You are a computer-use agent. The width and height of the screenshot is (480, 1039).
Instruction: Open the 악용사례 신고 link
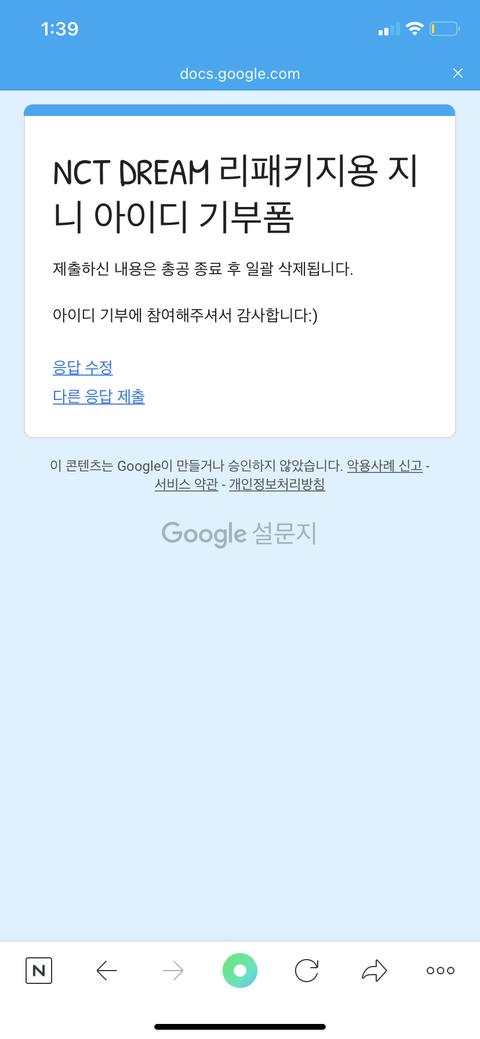coord(385,466)
